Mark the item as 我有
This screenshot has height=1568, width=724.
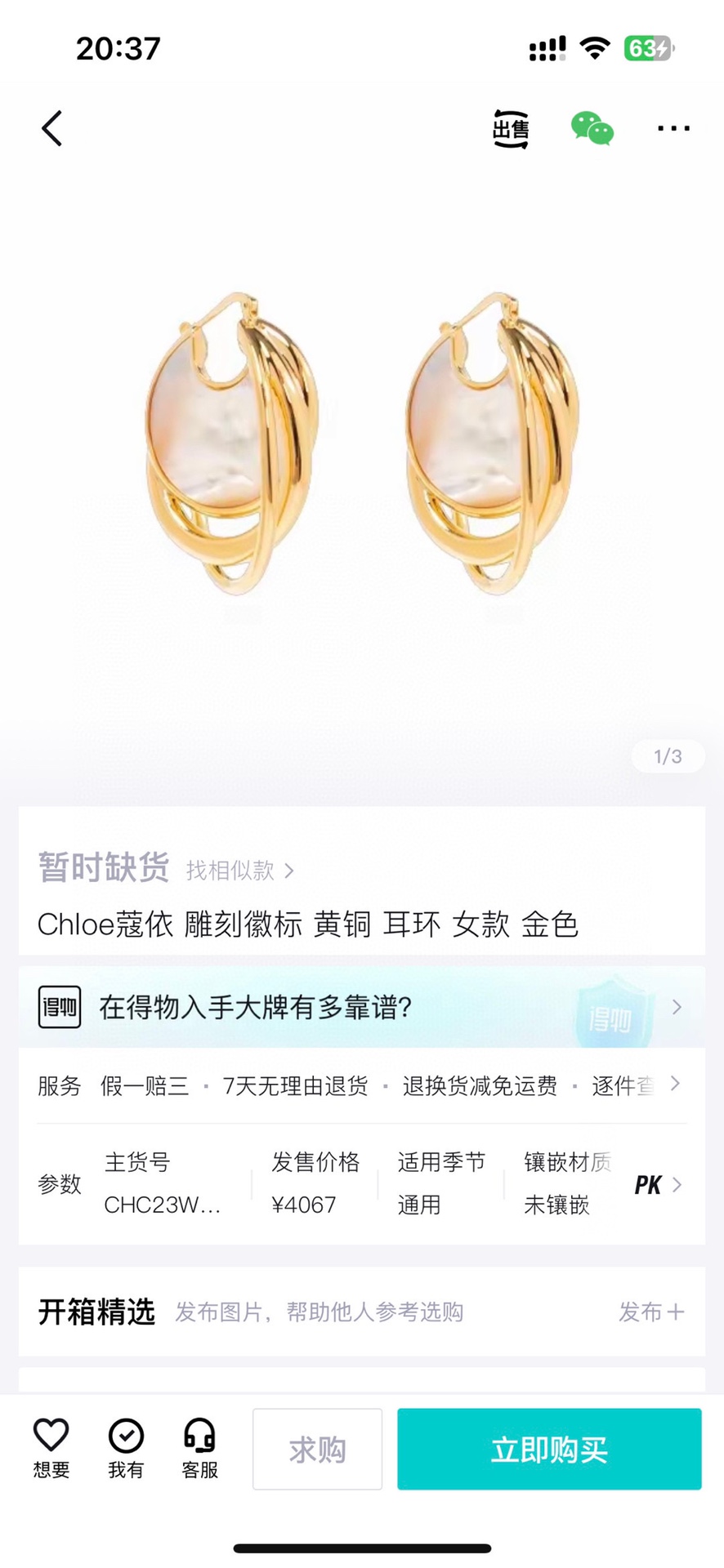[126, 1449]
